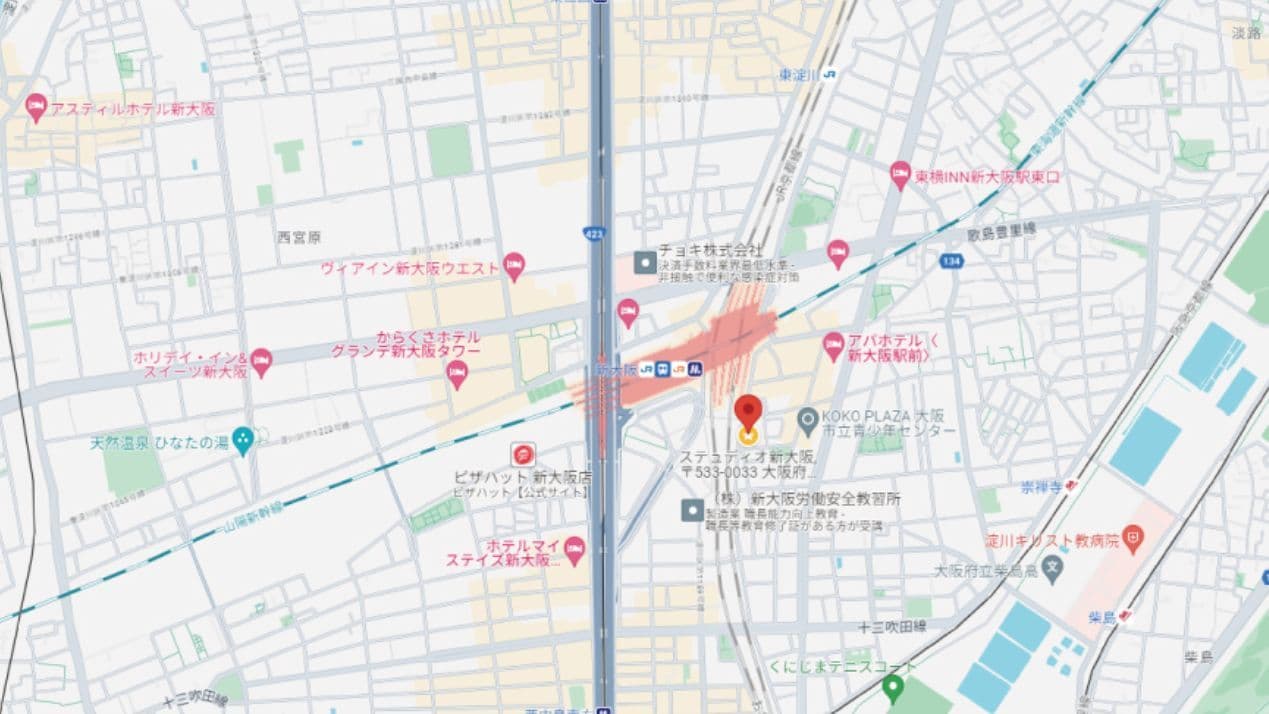The height and width of the screenshot is (714, 1269).
Task: Select the ヴィアイン新大阪ウエスト hotel pin
Action: 514,266
